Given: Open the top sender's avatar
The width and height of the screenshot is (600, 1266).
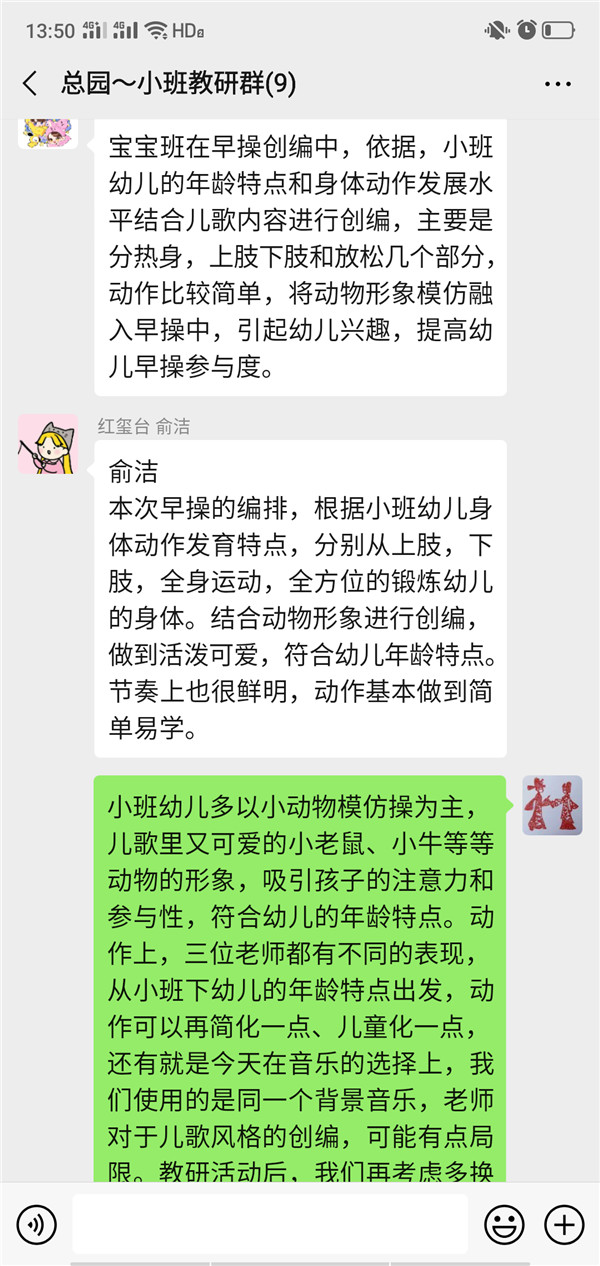Looking at the screenshot, I should point(48,131).
